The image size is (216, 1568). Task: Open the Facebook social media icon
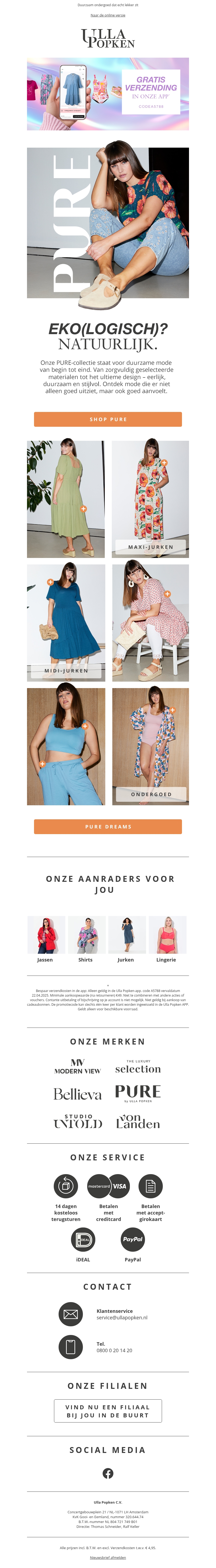coord(108,1473)
